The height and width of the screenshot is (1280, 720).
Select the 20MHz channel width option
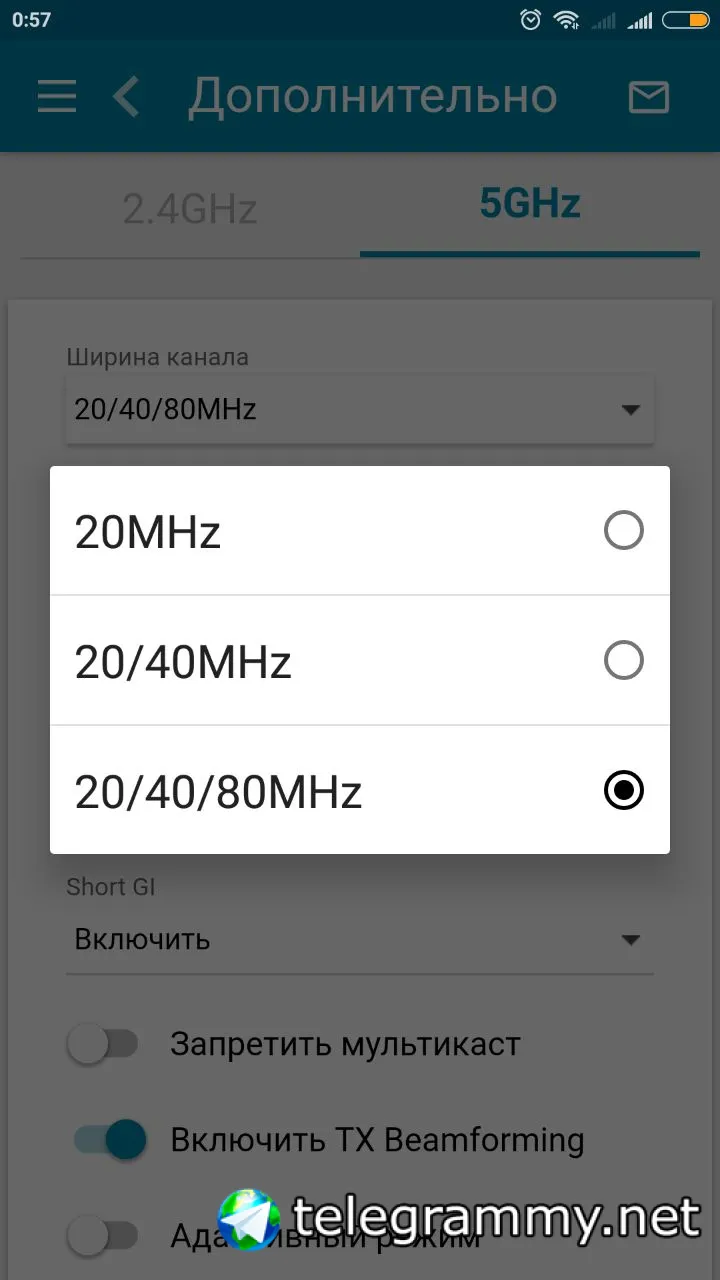(x=360, y=532)
